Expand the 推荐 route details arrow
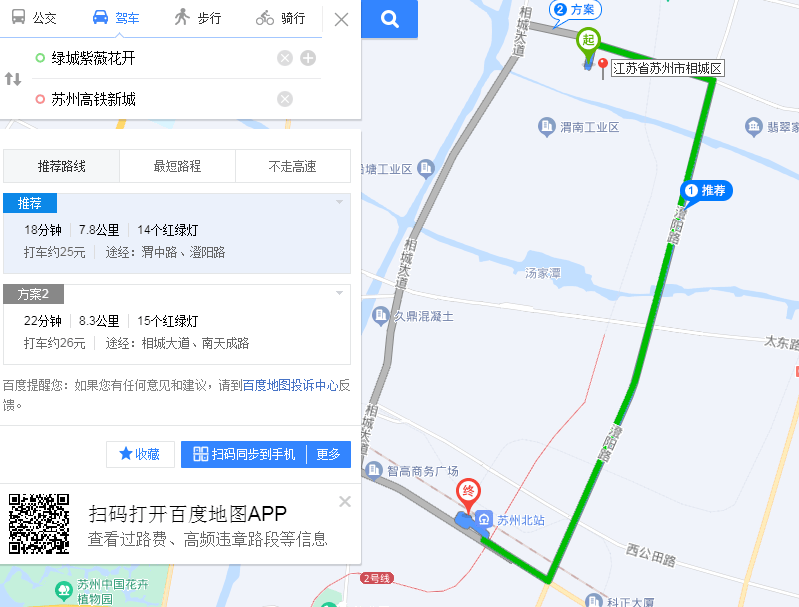799x607 pixels. coord(339,202)
